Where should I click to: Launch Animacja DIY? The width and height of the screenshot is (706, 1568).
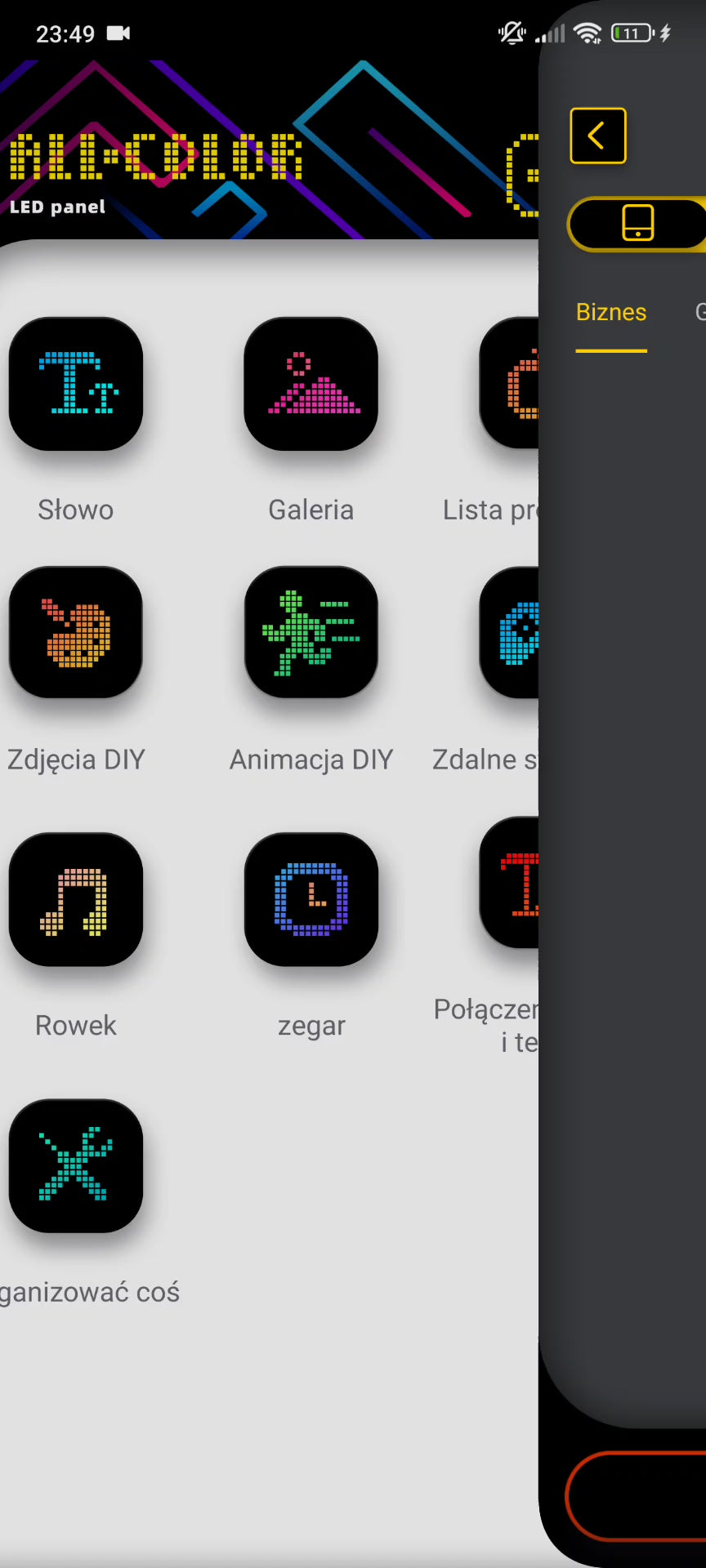coord(311,633)
